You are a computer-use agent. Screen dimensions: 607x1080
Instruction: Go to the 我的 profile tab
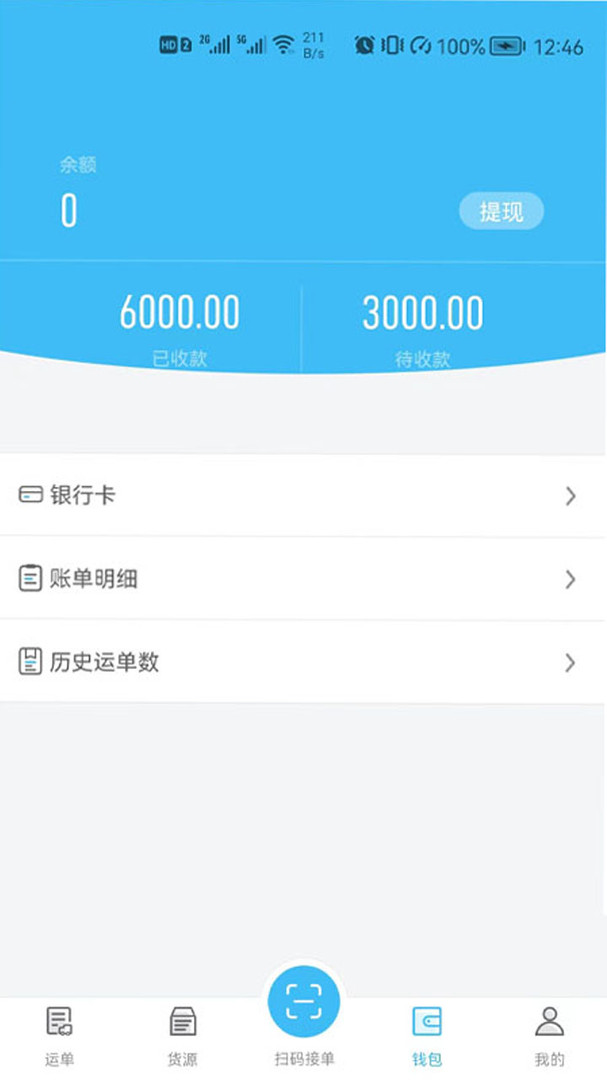tap(549, 1035)
